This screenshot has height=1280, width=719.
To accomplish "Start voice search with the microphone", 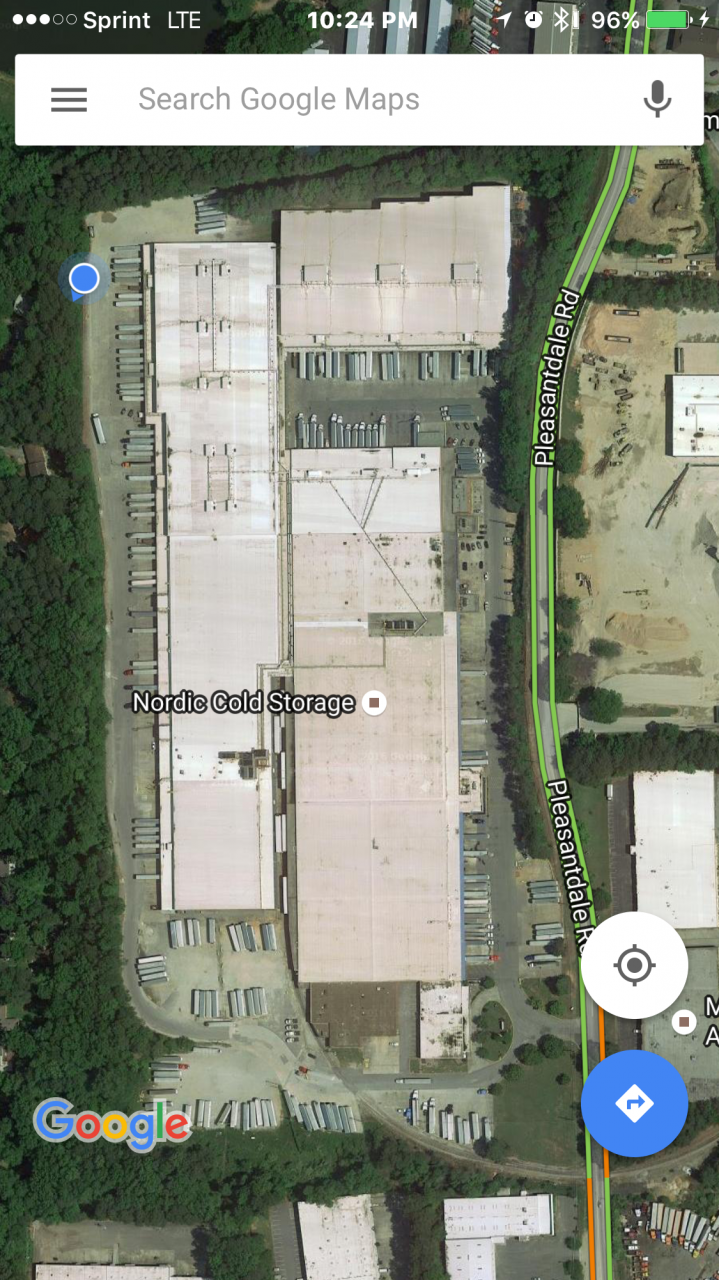I will (657, 100).
